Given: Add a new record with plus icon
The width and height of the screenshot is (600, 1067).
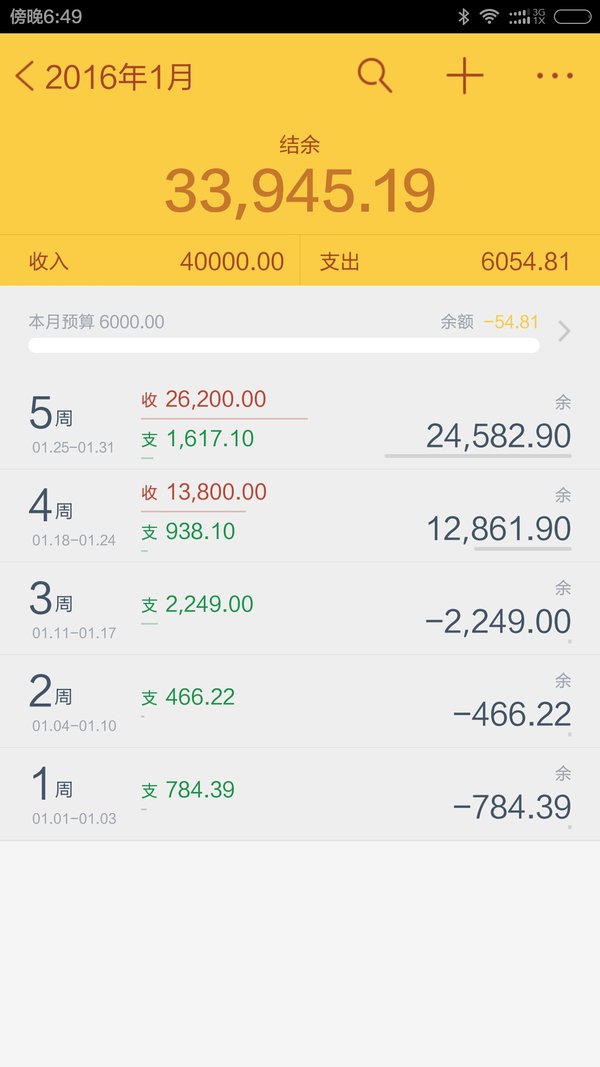Looking at the screenshot, I should tap(465, 76).
